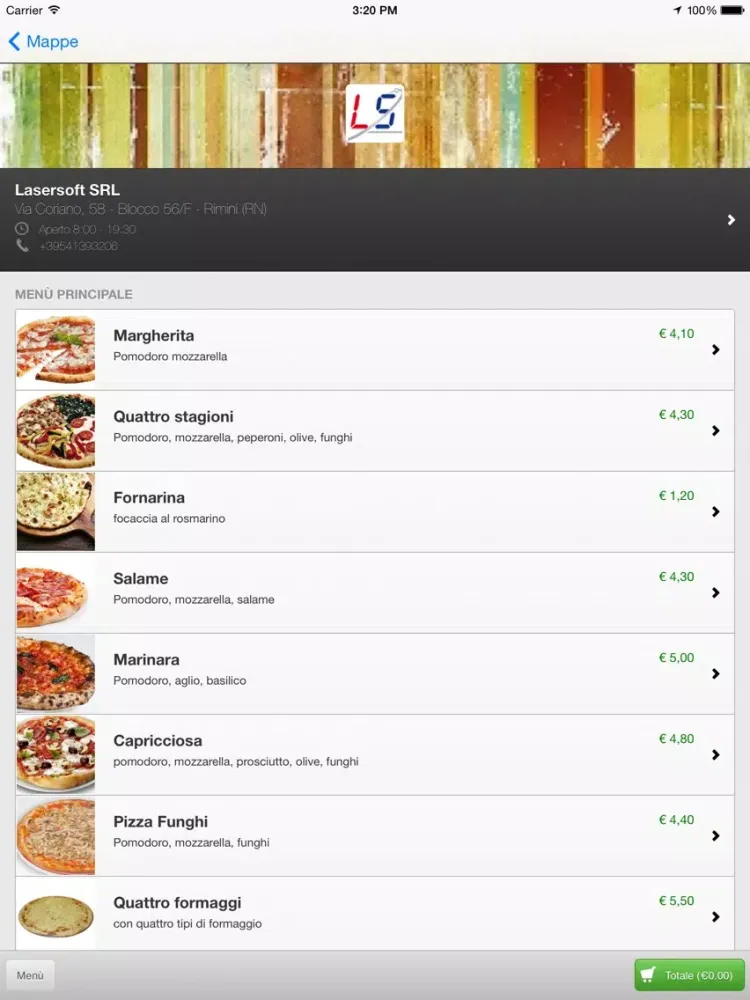Image resolution: width=750 pixels, height=1000 pixels.
Task: Go back to Mappe
Action: 43,42
